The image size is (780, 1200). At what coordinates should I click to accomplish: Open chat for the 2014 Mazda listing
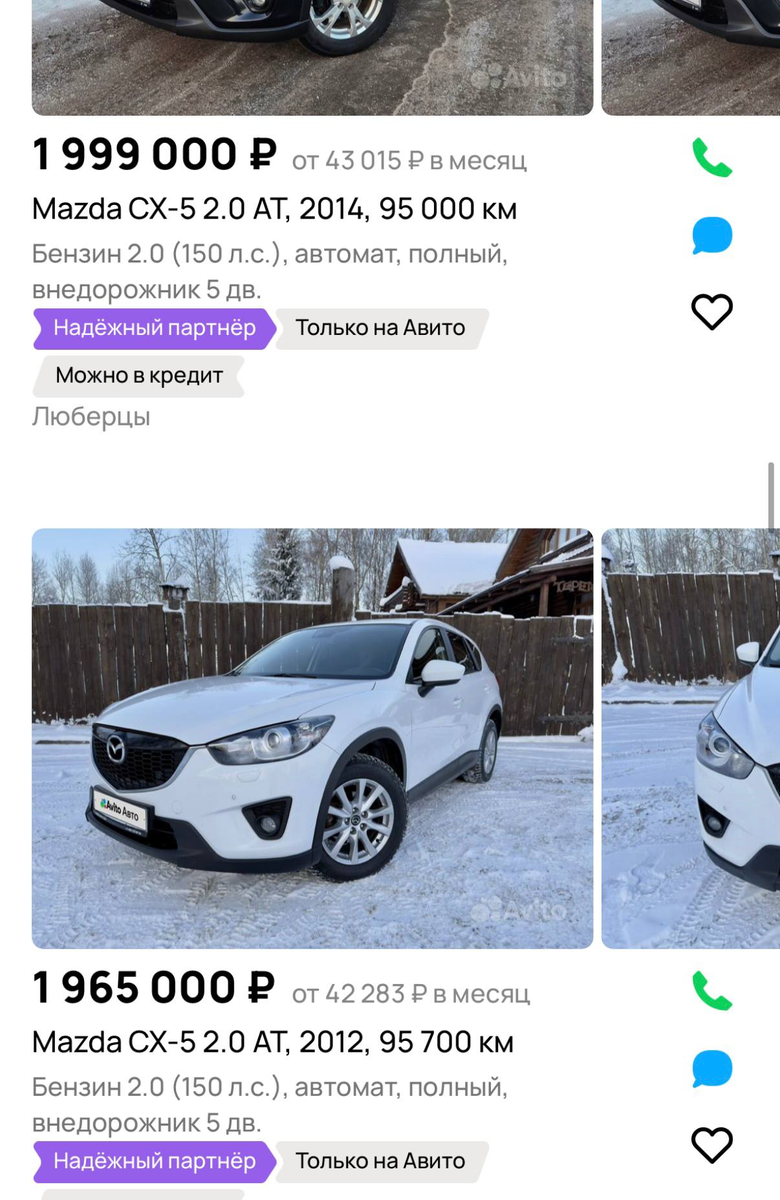[710, 236]
